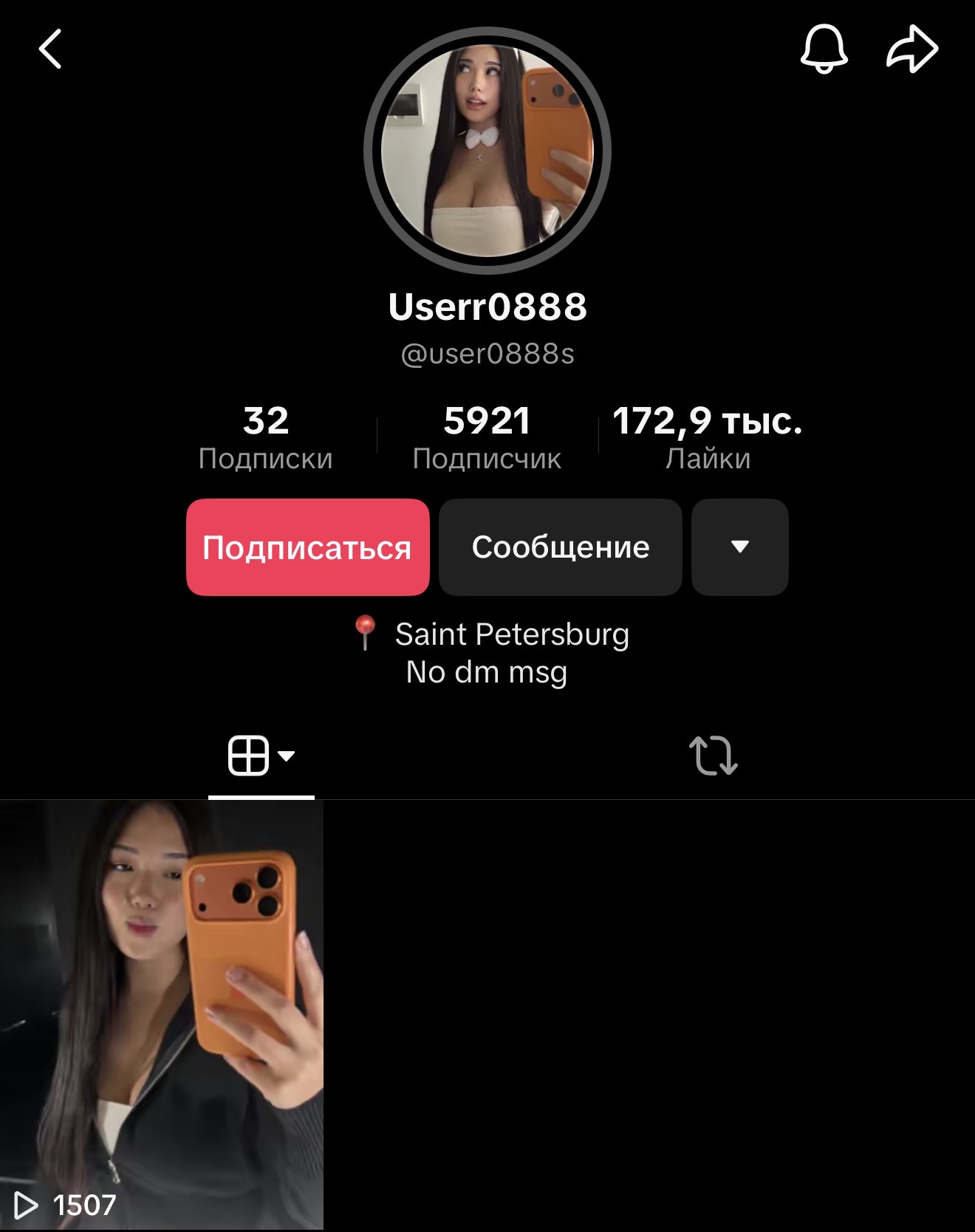Image resolution: width=975 pixels, height=1232 pixels.
Task: Expand the suggested accounts dropdown arrow
Action: 739,547
